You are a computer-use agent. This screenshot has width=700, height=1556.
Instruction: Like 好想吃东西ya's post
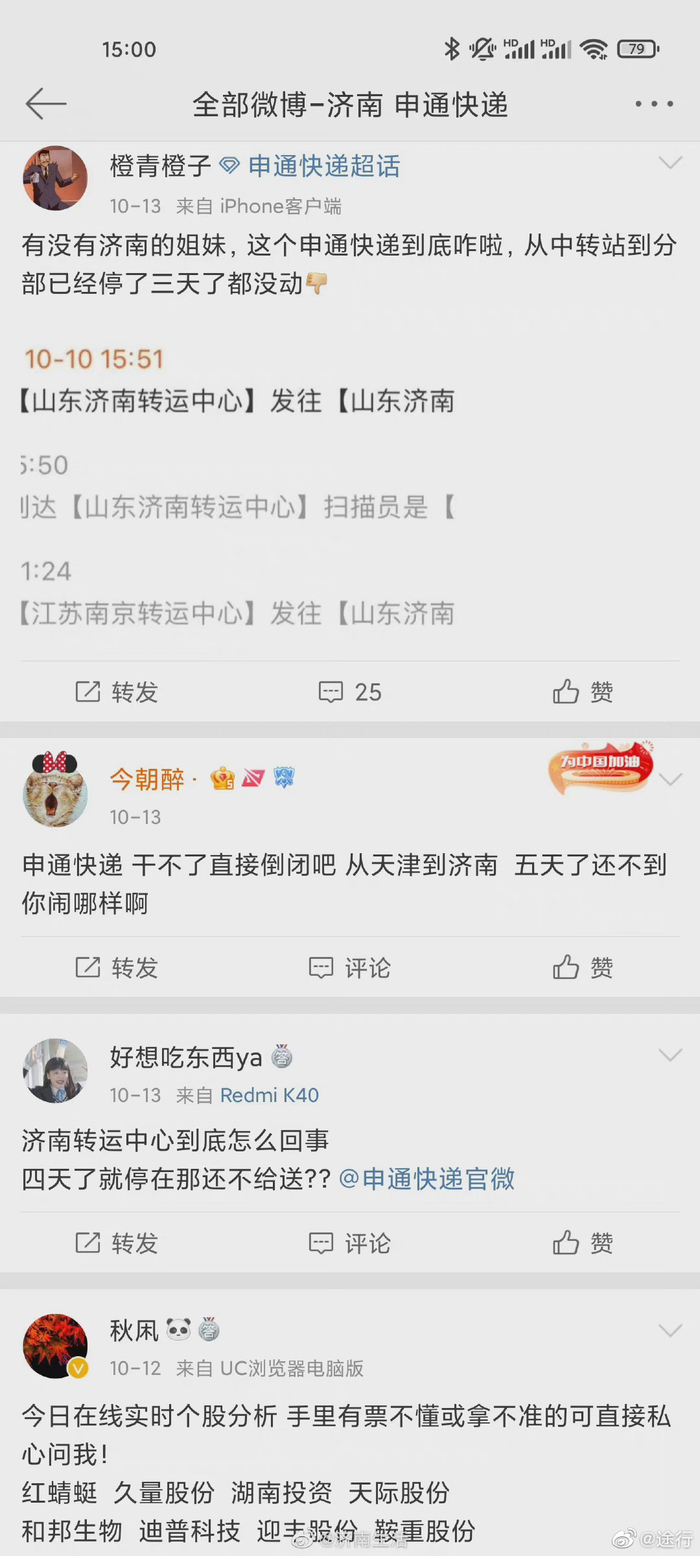(583, 1243)
